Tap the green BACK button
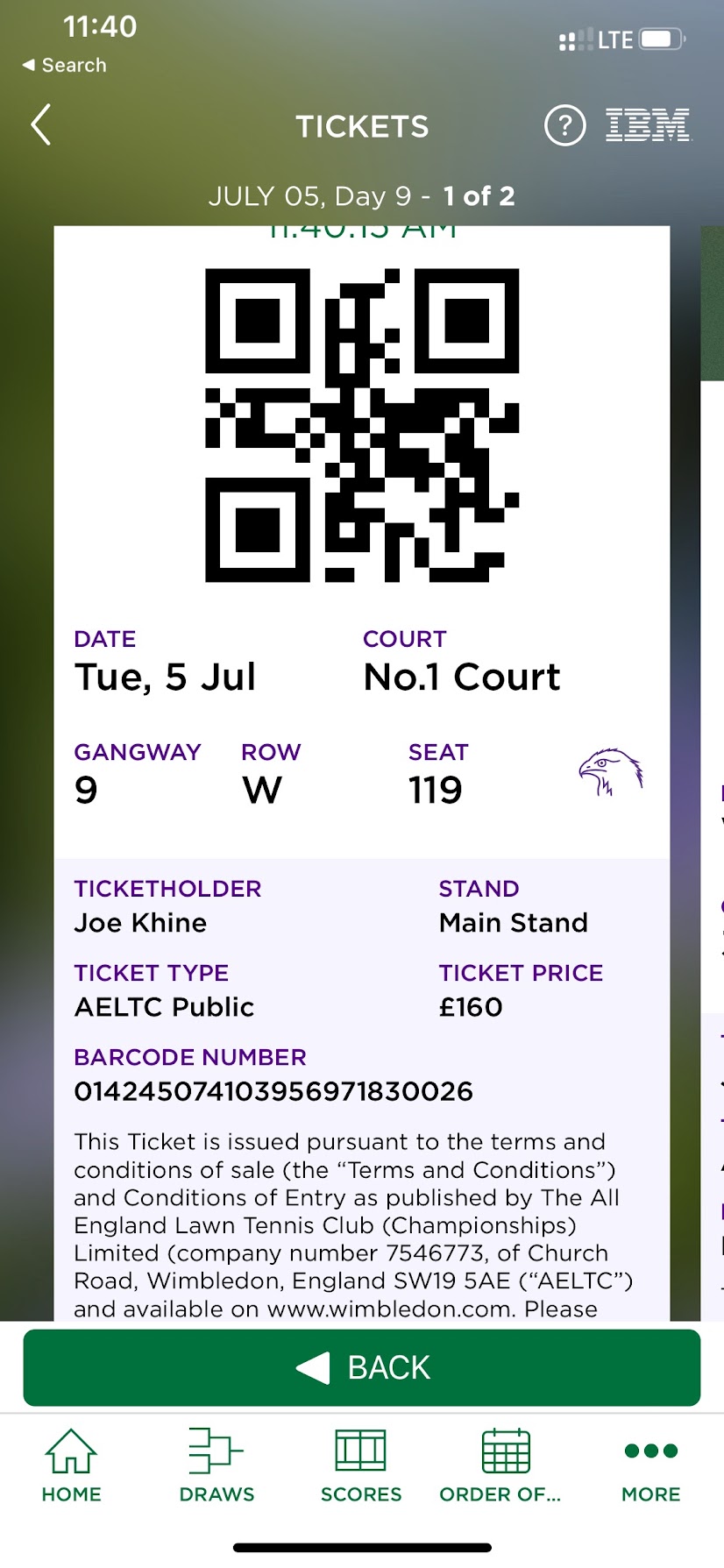The width and height of the screenshot is (724, 1568). pos(362,1367)
